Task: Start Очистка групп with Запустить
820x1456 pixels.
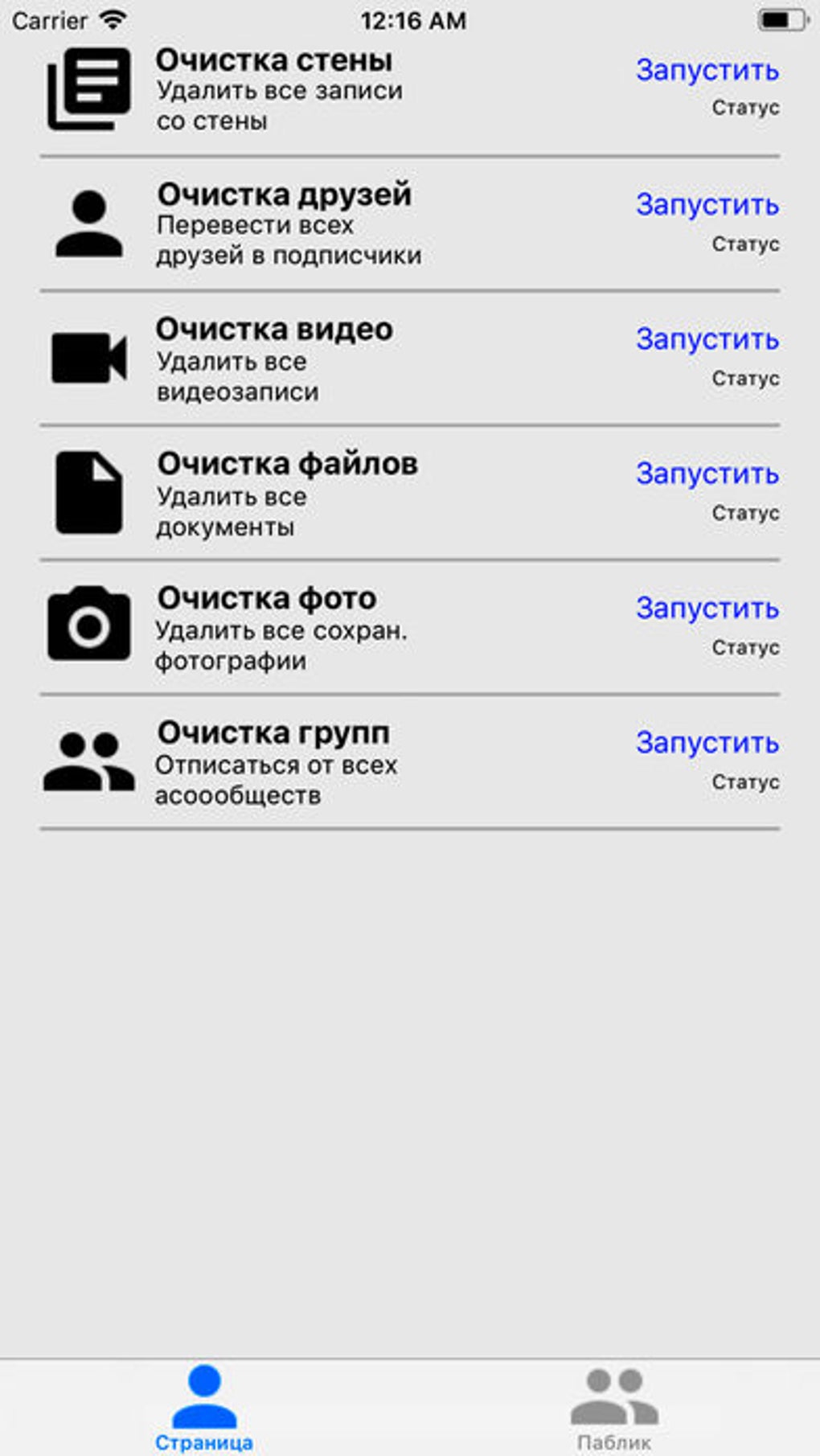Action: click(x=707, y=743)
